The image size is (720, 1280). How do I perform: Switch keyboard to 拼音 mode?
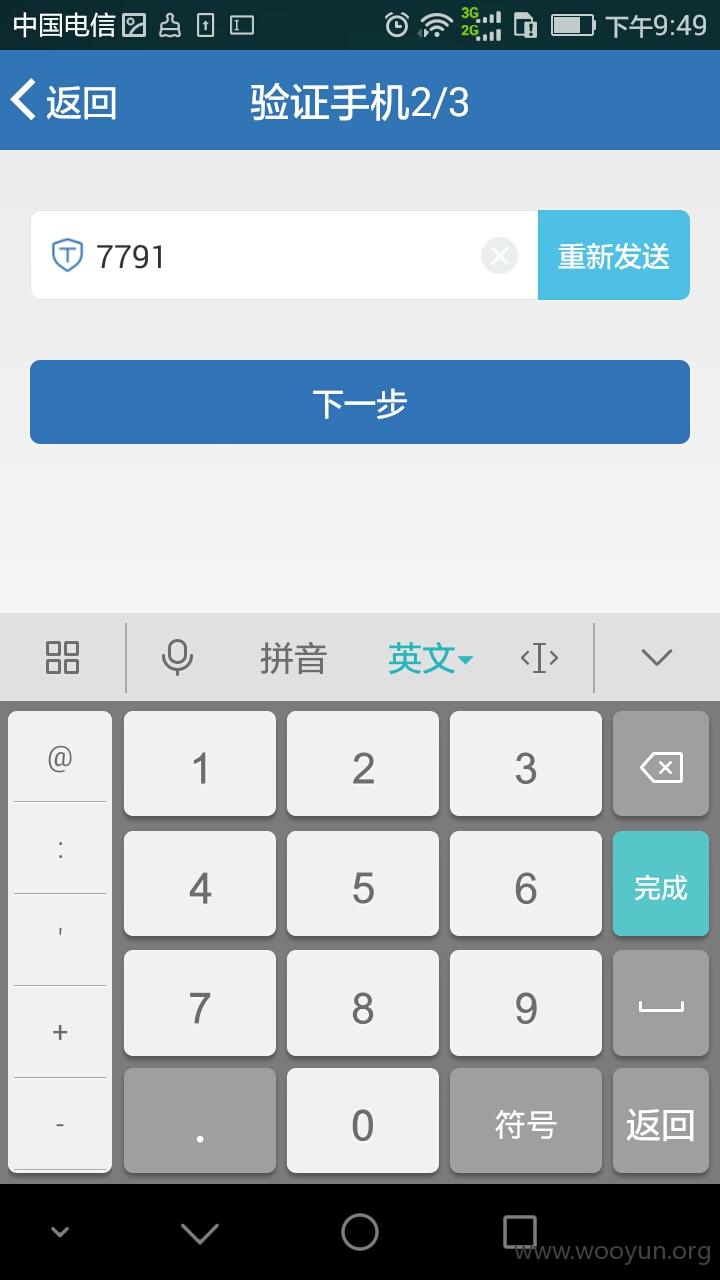pos(293,658)
